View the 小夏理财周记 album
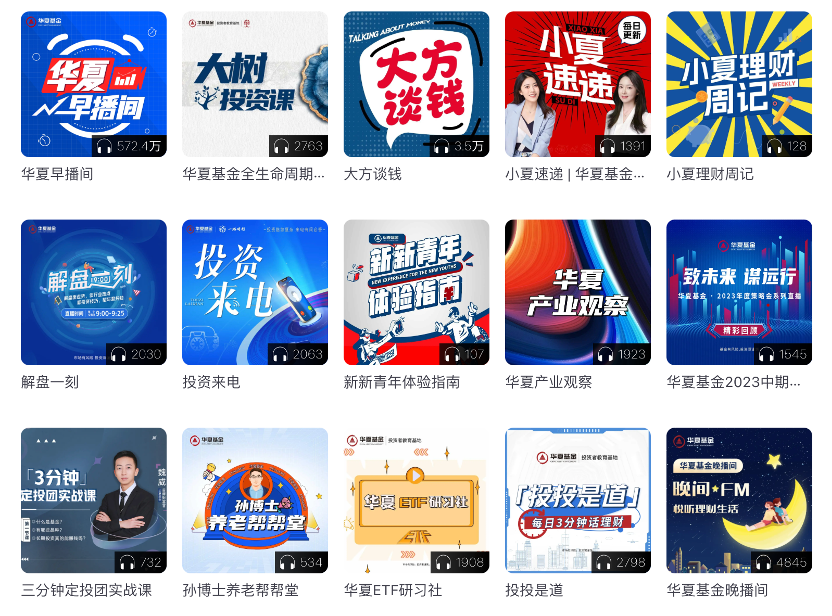The image size is (832, 616). click(x=739, y=85)
